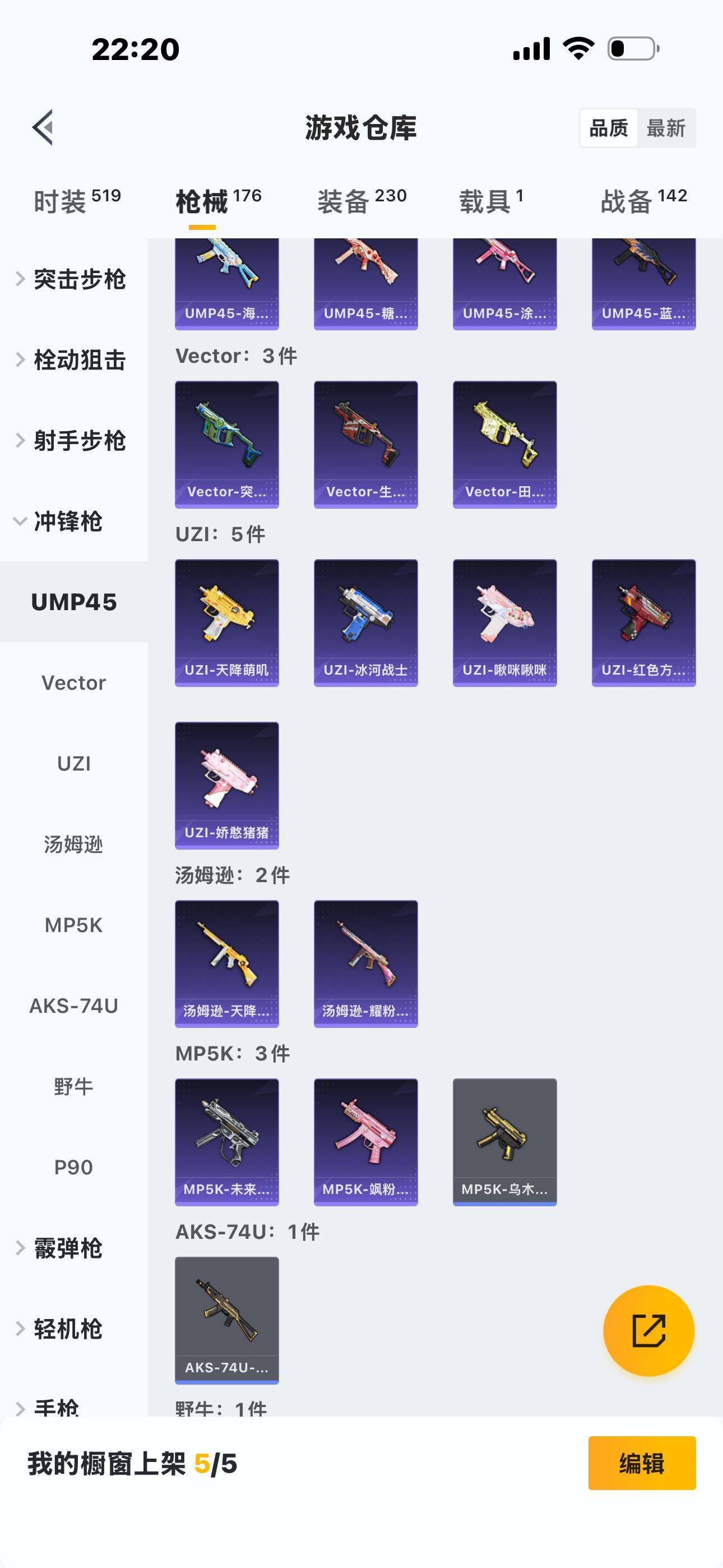Go back using the arrow
Viewport: 723px width, 1568px height.
click(43, 128)
